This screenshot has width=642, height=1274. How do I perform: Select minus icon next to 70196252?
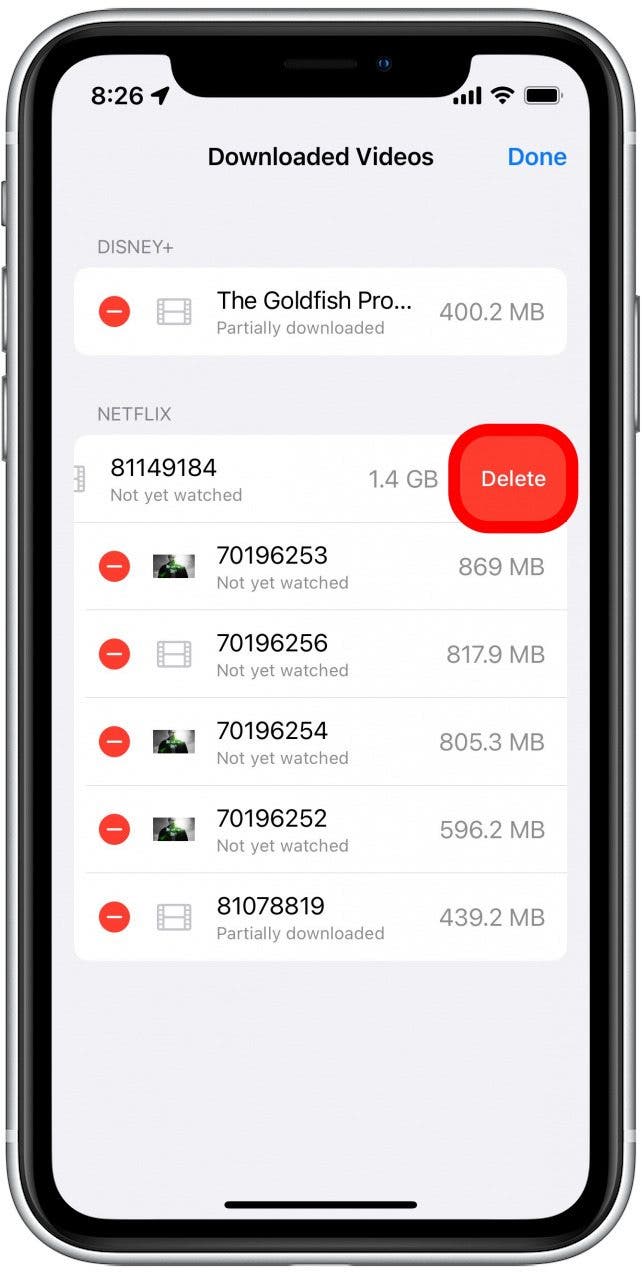point(114,830)
